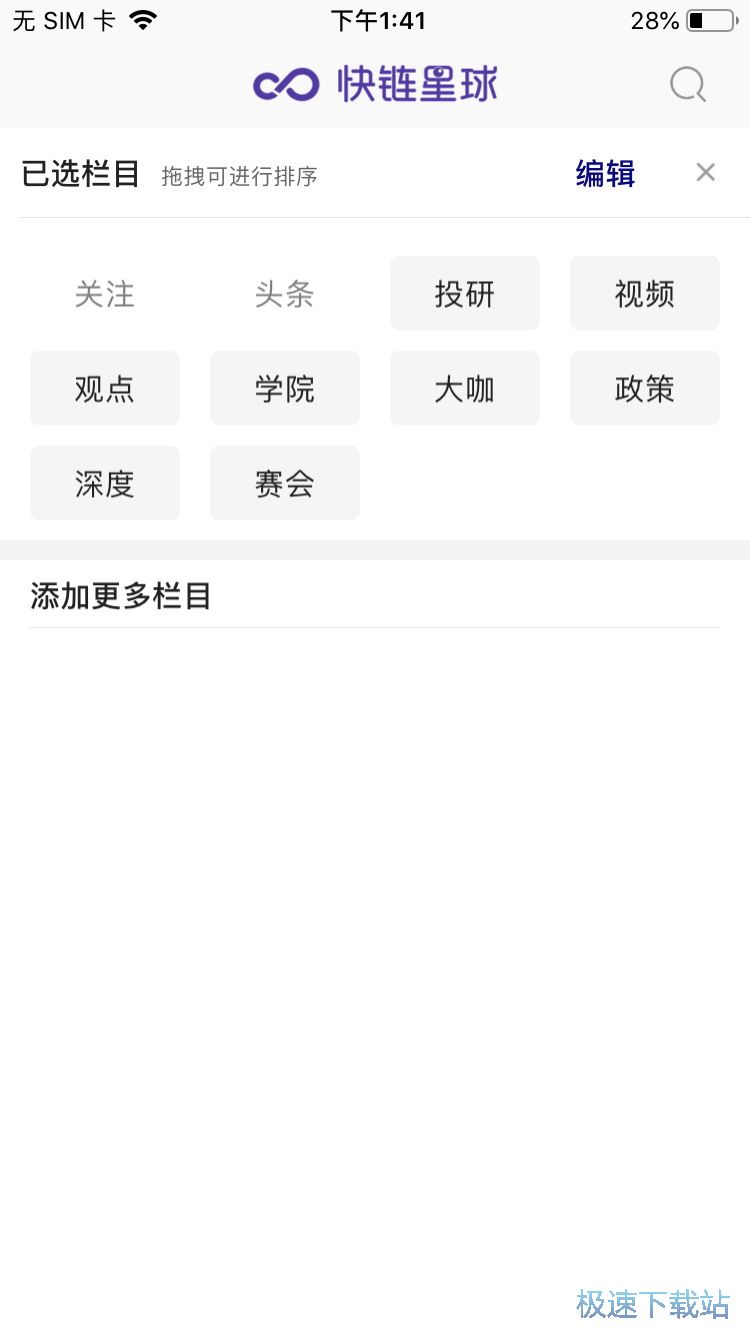
Task: Open the search magnifier icon
Action: [x=688, y=85]
